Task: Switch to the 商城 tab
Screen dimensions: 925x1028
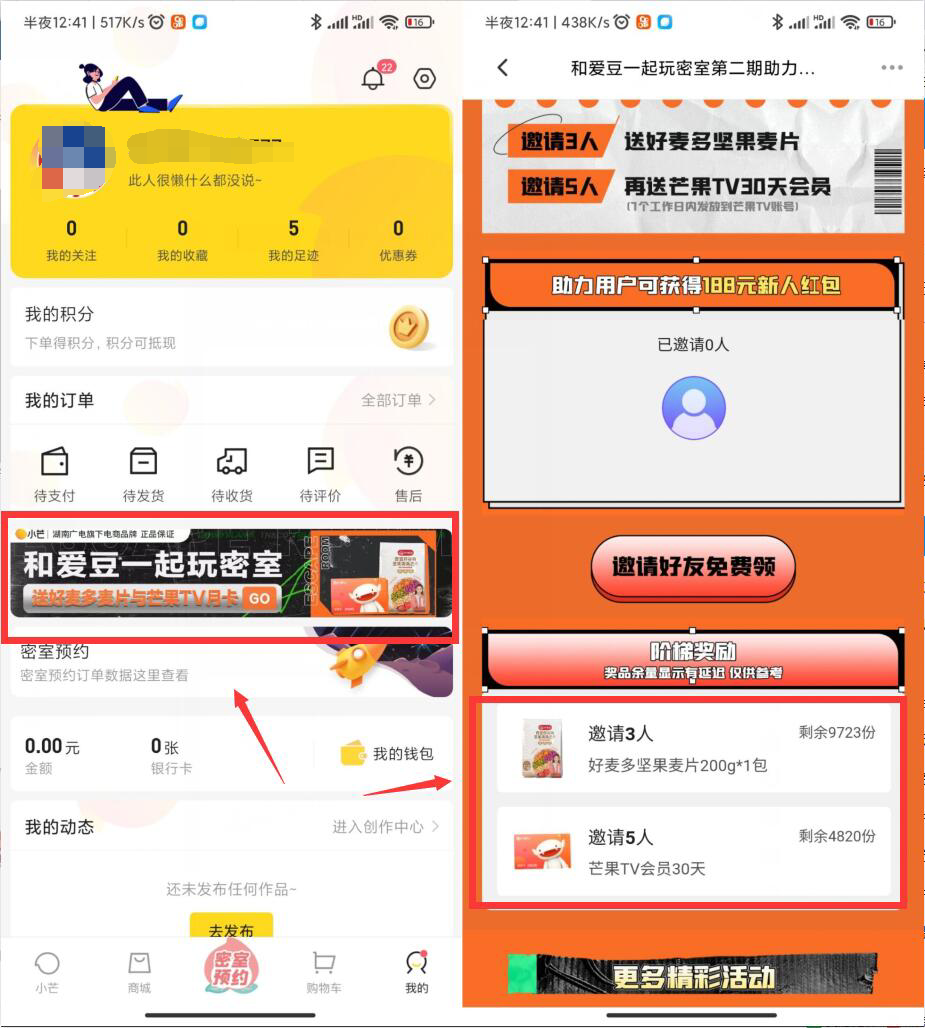Action: tap(139, 972)
